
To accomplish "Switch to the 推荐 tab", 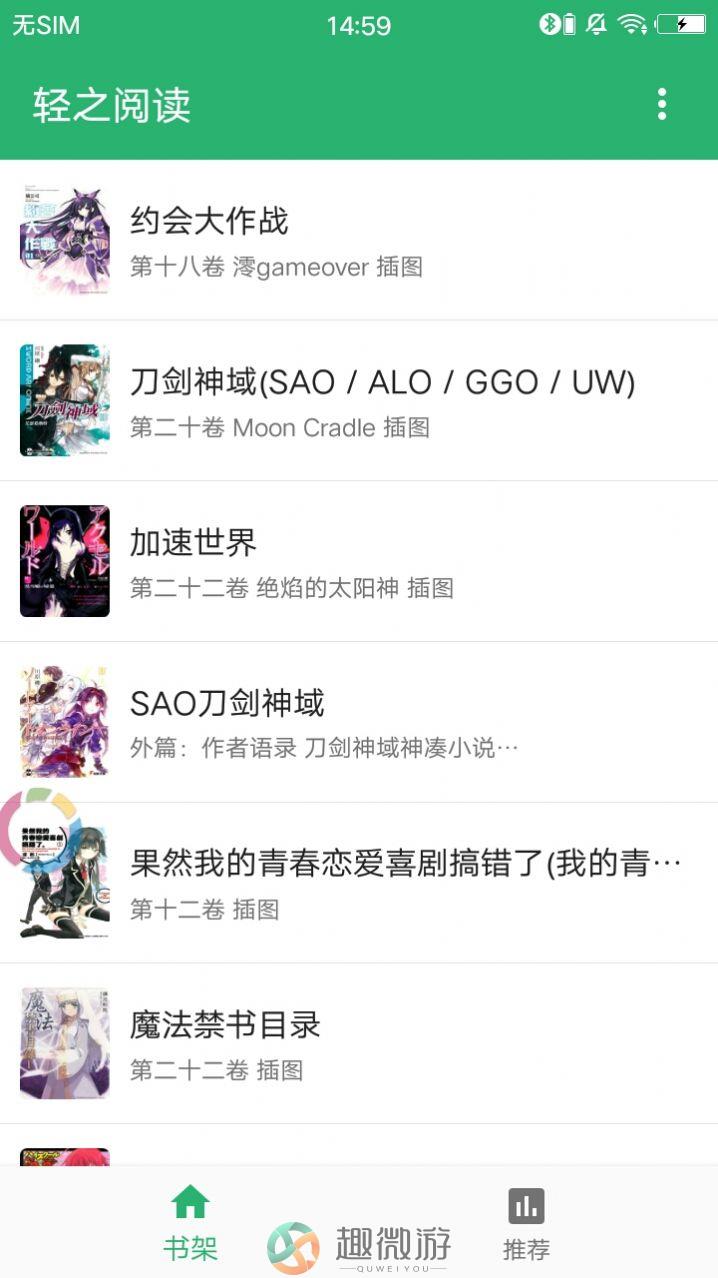I will (526, 1222).
